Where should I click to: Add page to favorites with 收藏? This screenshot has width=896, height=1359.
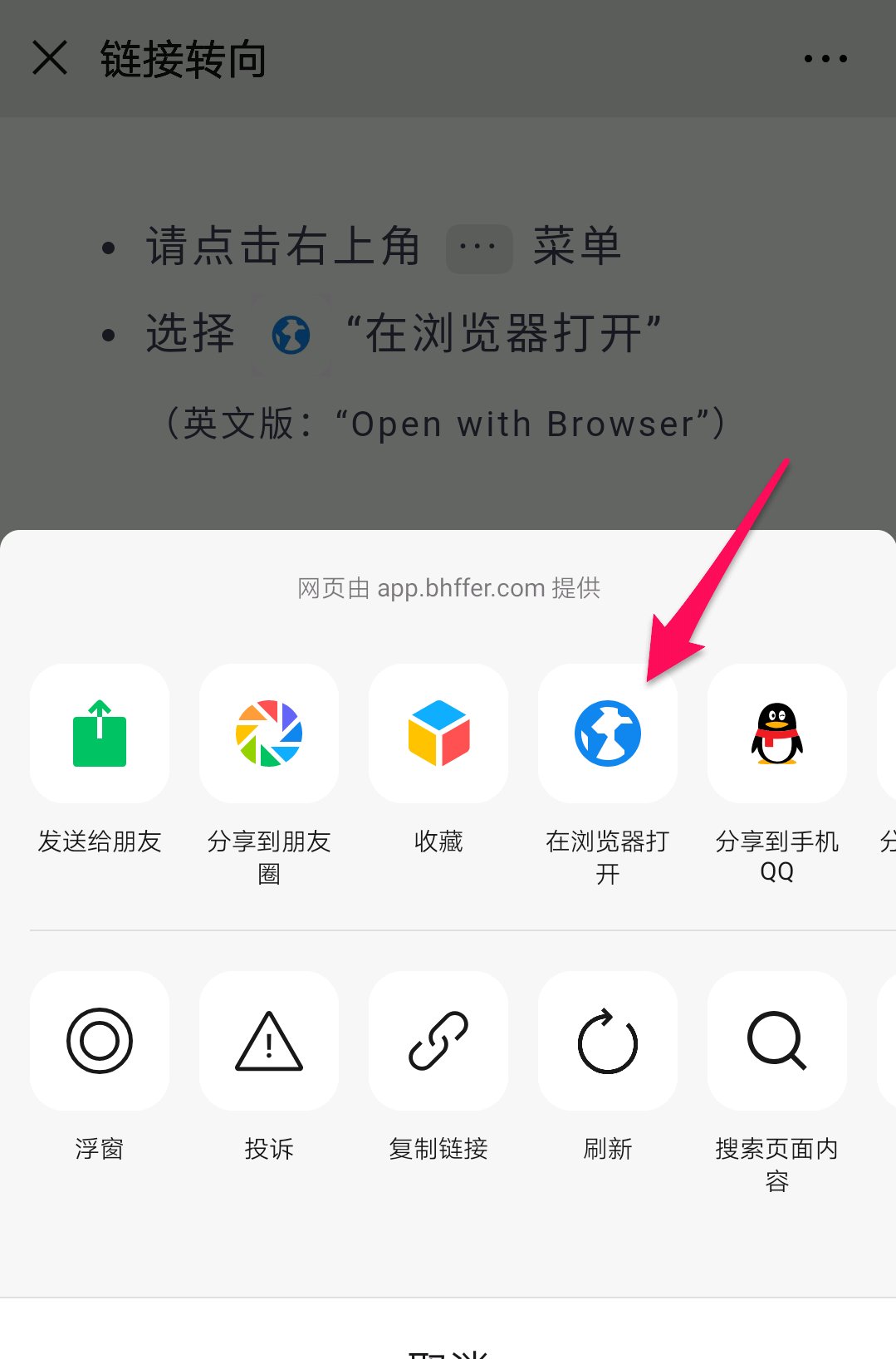coord(438,733)
